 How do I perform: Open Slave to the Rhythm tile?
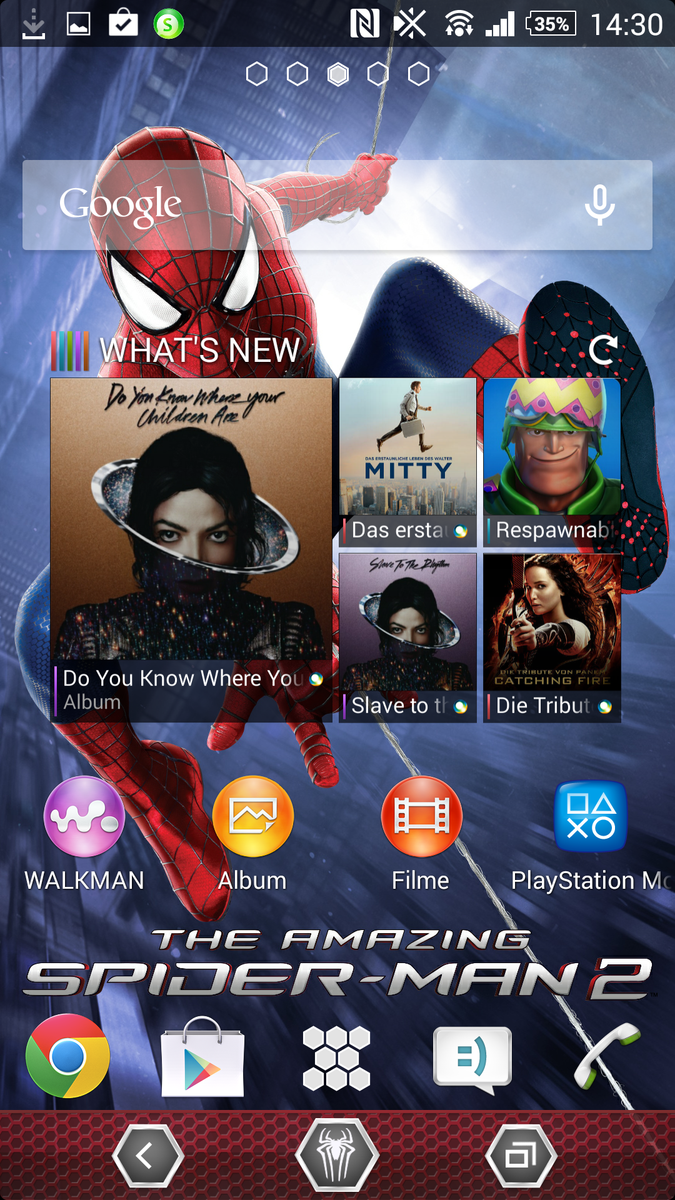pyautogui.click(x=406, y=637)
